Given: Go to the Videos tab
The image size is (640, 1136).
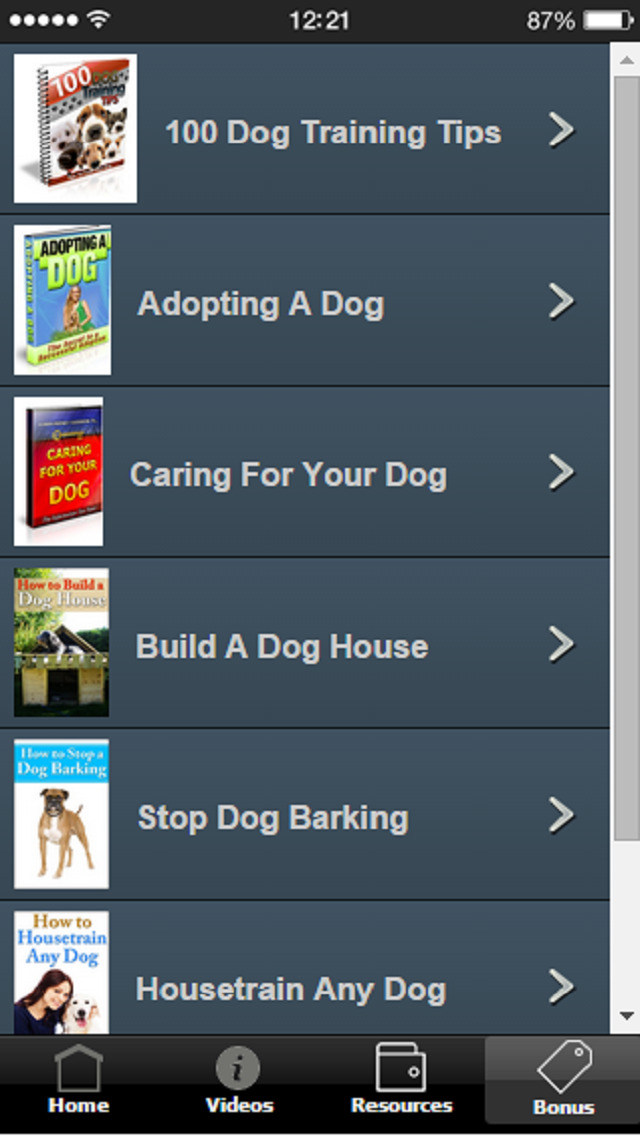Looking at the screenshot, I should tap(239, 1079).
